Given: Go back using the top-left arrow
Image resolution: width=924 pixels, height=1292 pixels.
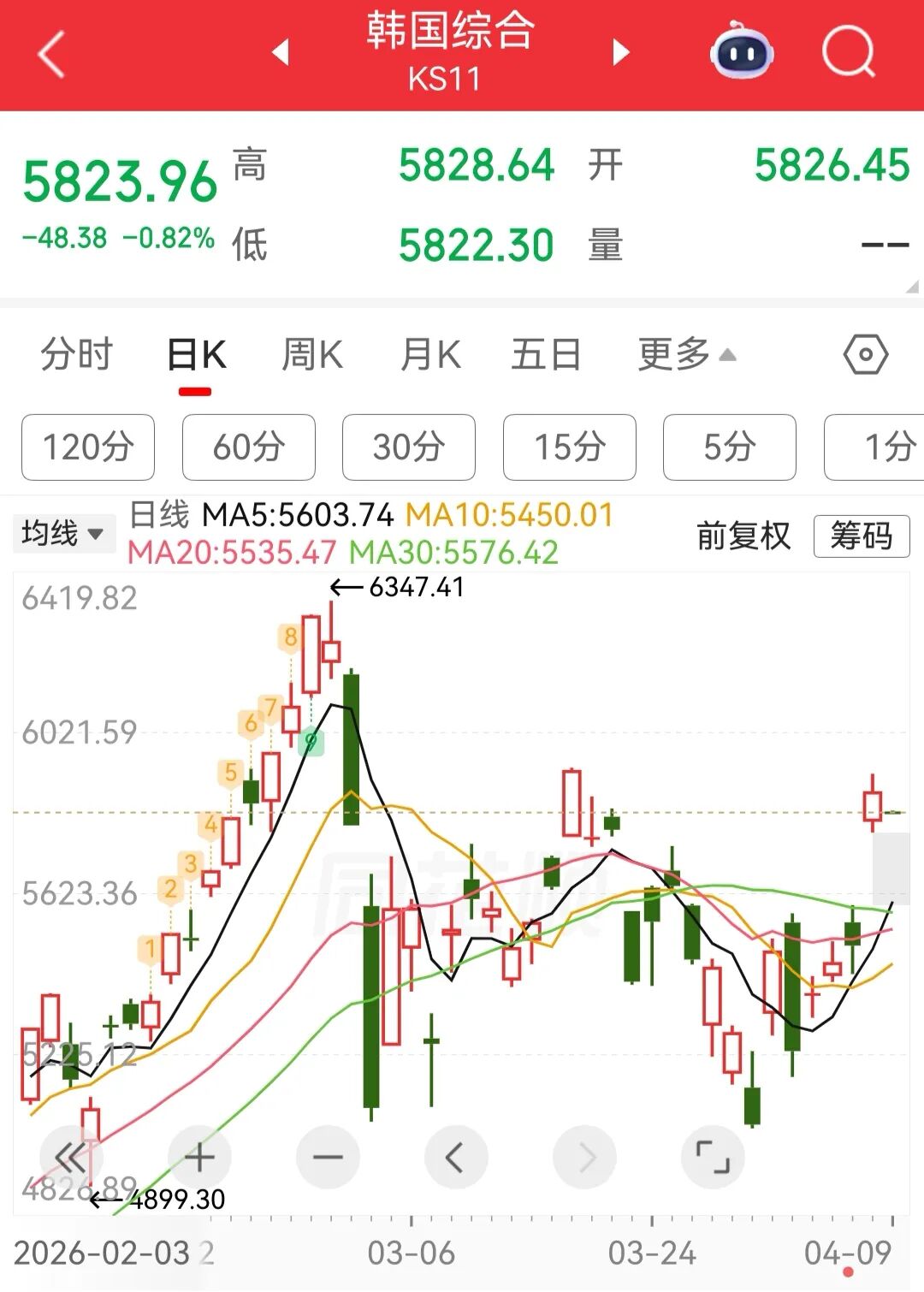Looking at the screenshot, I should click(51, 55).
